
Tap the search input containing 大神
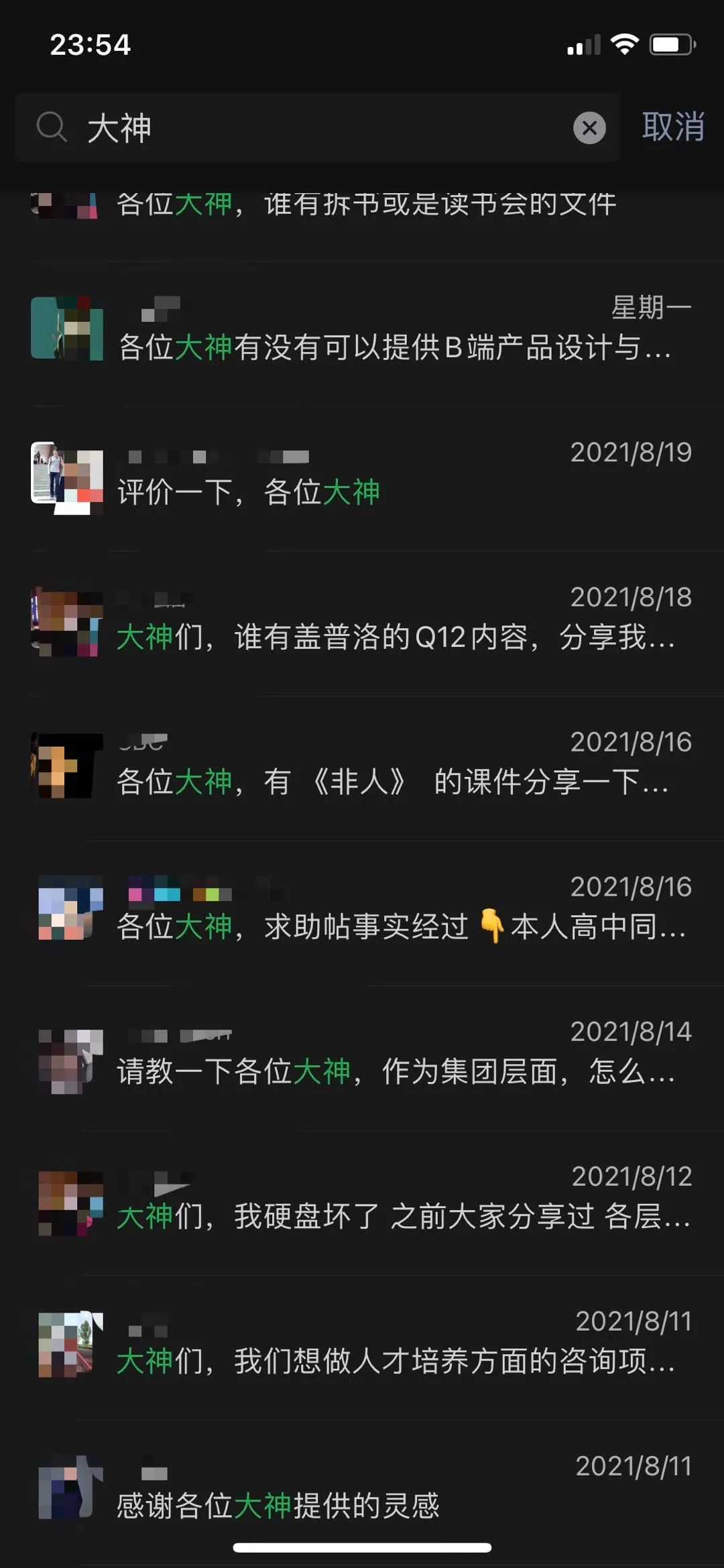(302, 128)
